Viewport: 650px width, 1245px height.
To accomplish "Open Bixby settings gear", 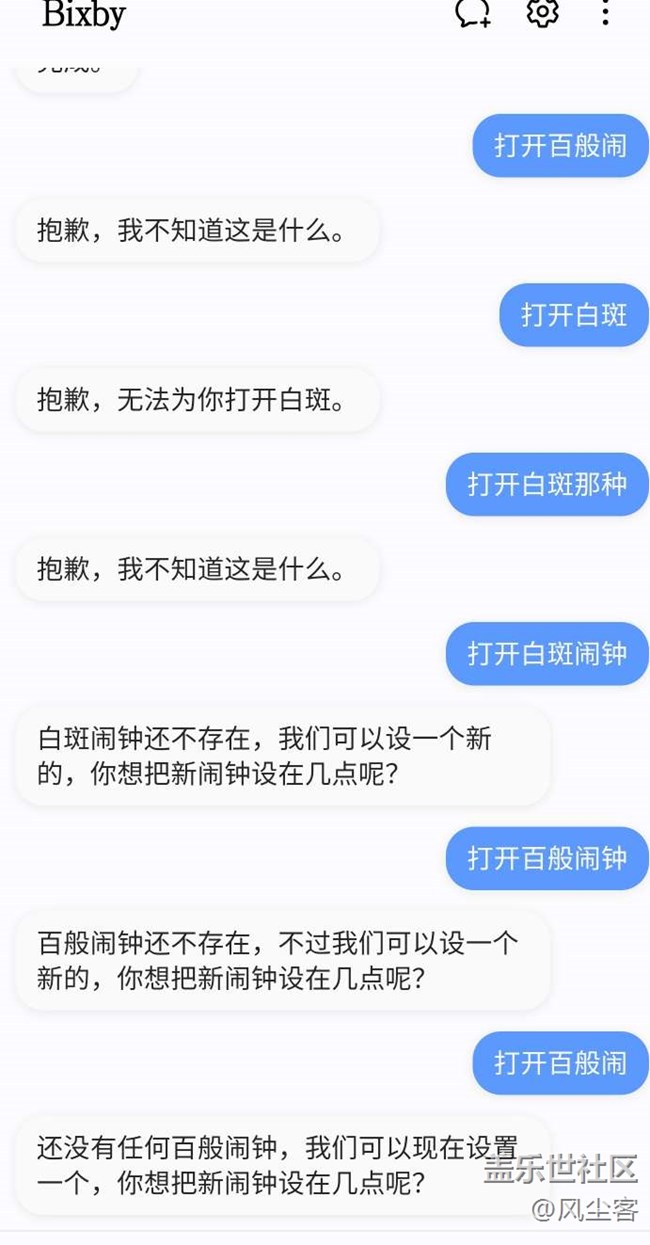I will tap(542, 12).
